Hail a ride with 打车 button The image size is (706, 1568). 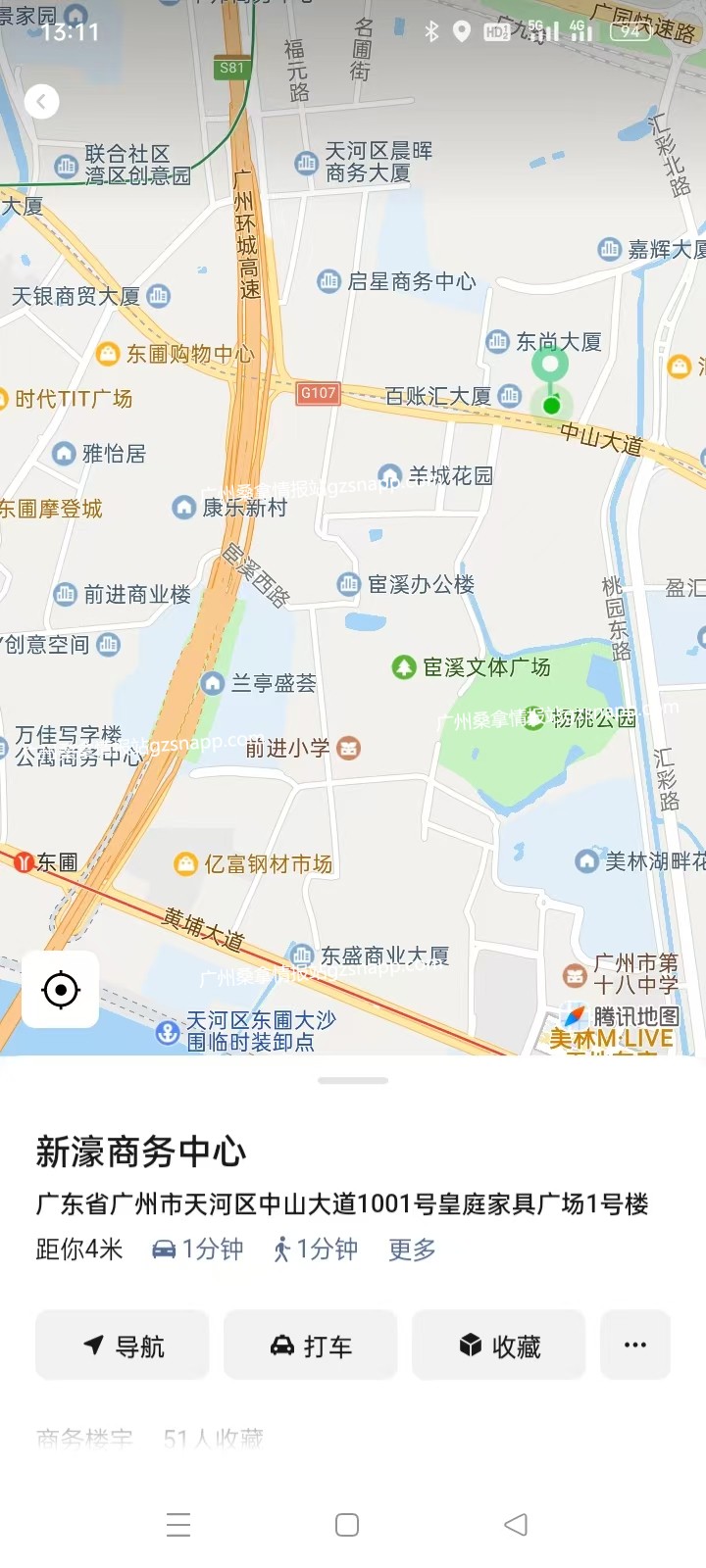[x=311, y=1346]
